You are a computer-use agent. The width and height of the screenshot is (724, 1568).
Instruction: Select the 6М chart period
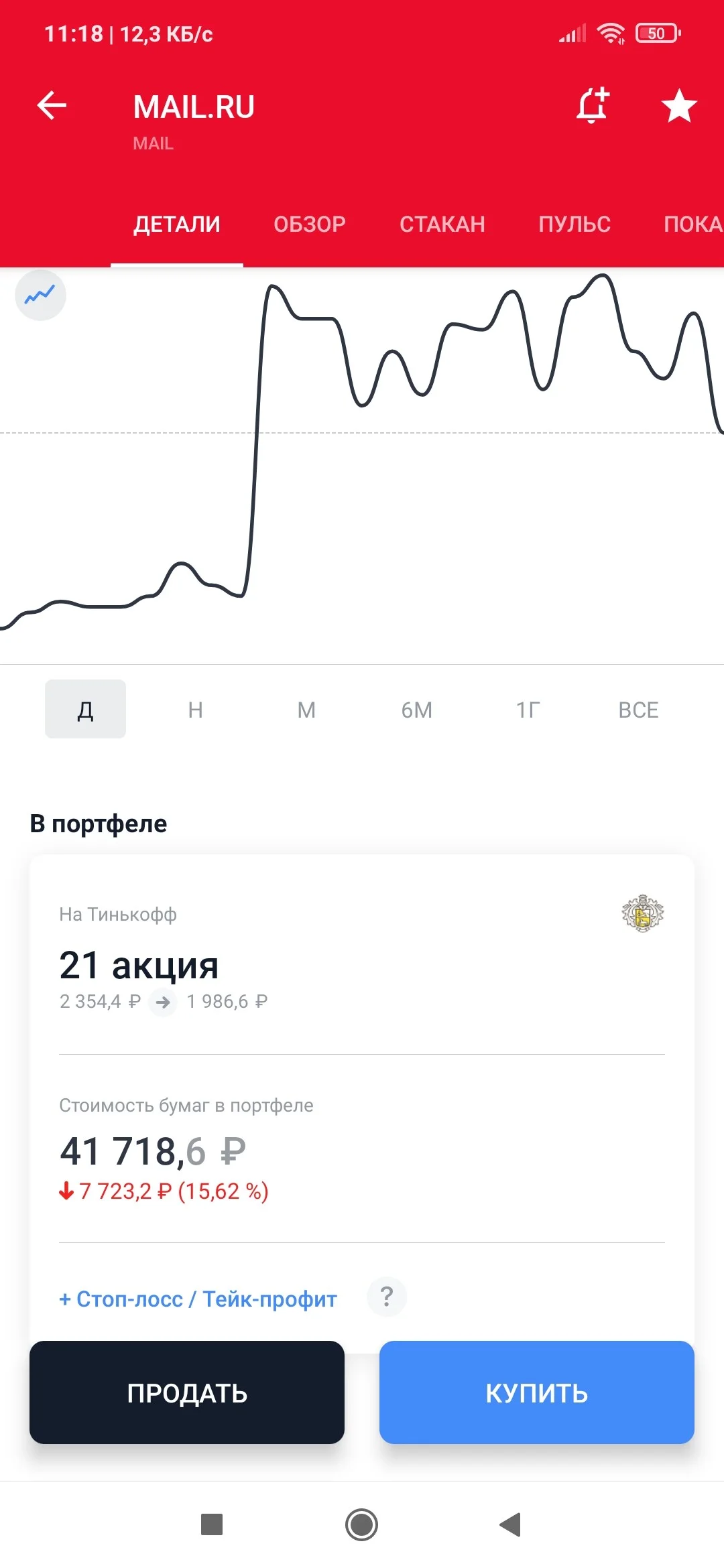point(417,710)
